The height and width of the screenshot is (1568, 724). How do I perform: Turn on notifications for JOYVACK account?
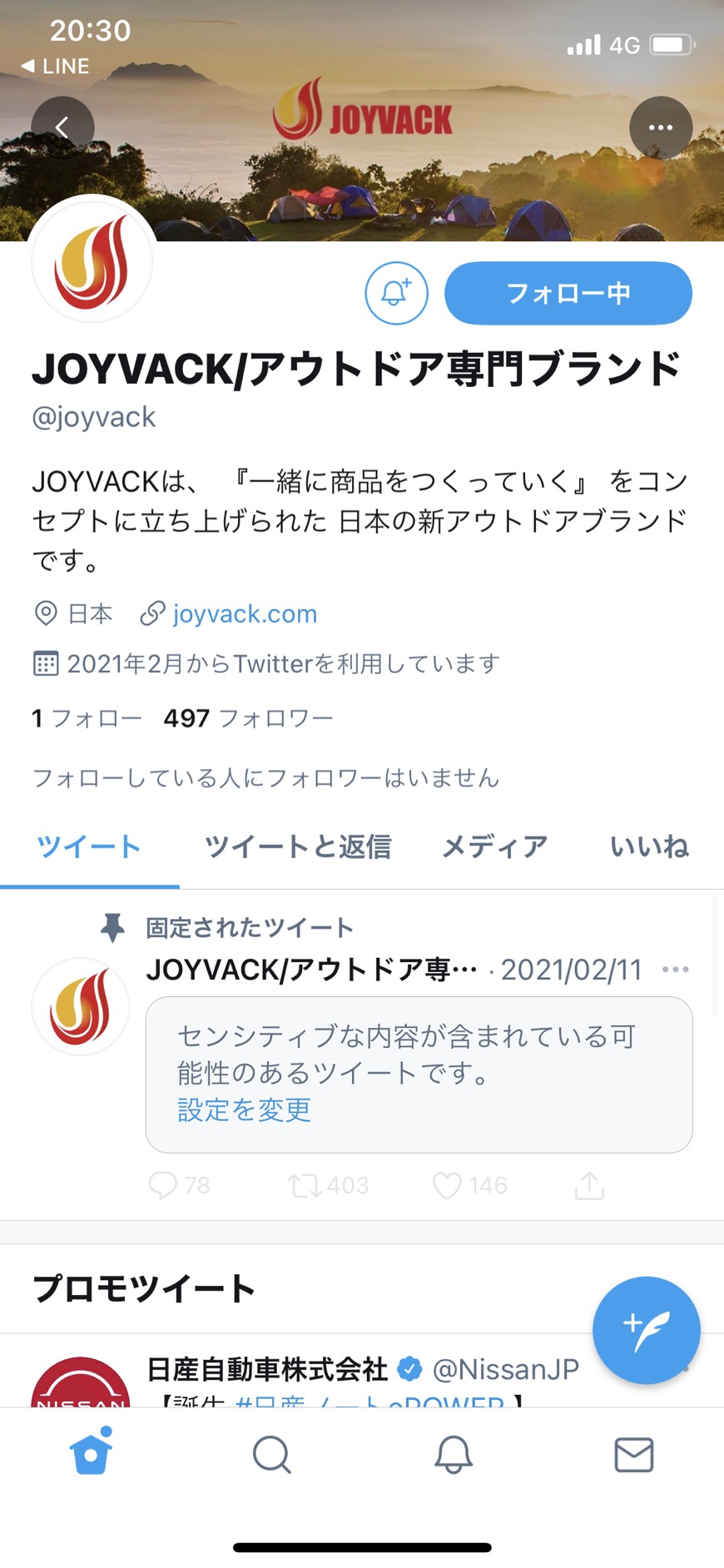[397, 293]
